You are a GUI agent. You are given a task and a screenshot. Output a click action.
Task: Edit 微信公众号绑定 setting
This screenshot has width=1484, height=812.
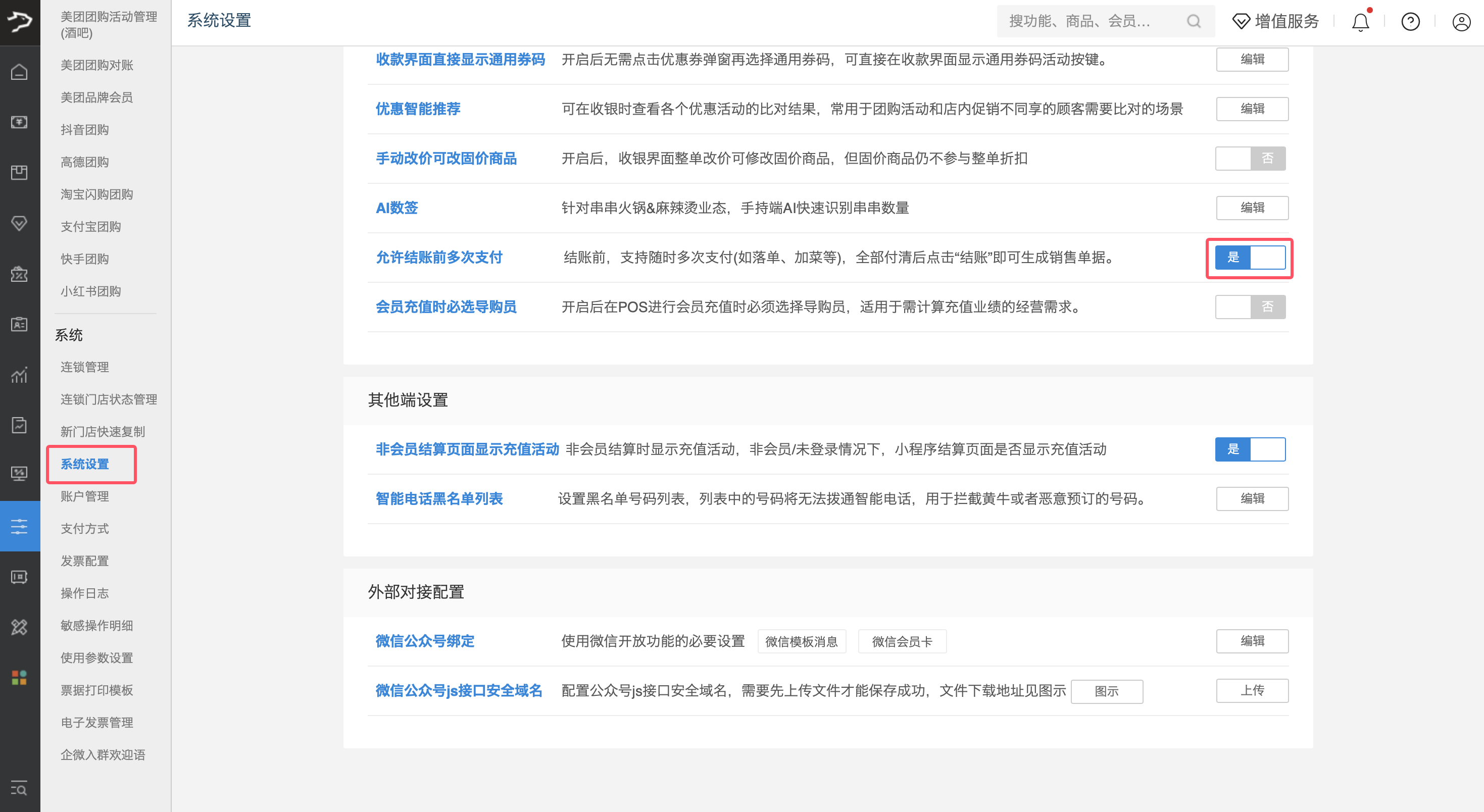pyautogui.click(x=1252, y=641)
